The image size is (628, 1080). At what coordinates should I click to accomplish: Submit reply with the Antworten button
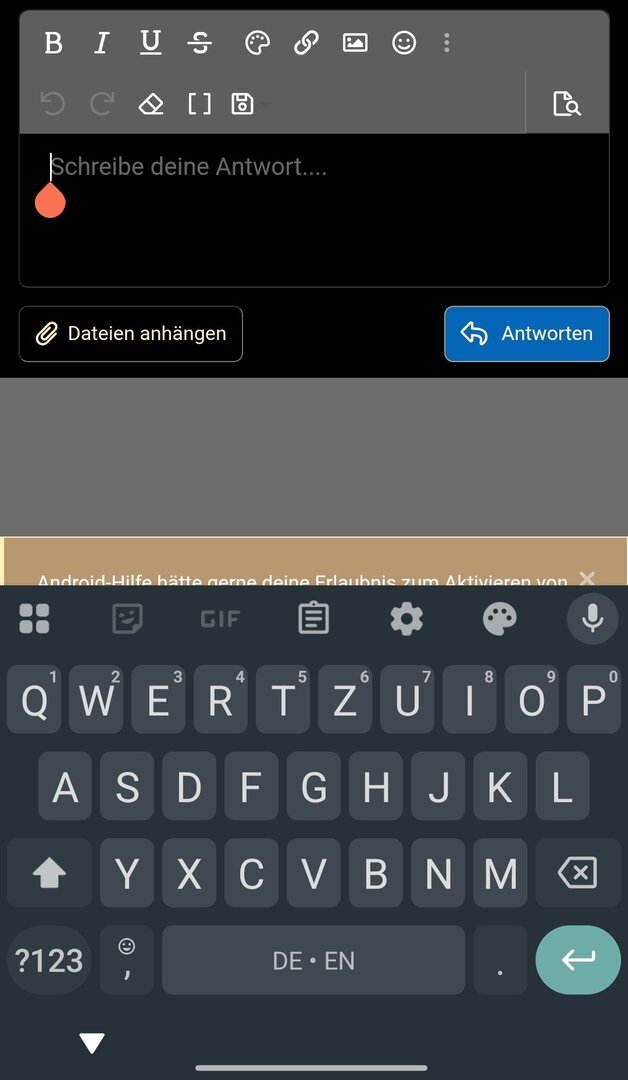point(527,334)
